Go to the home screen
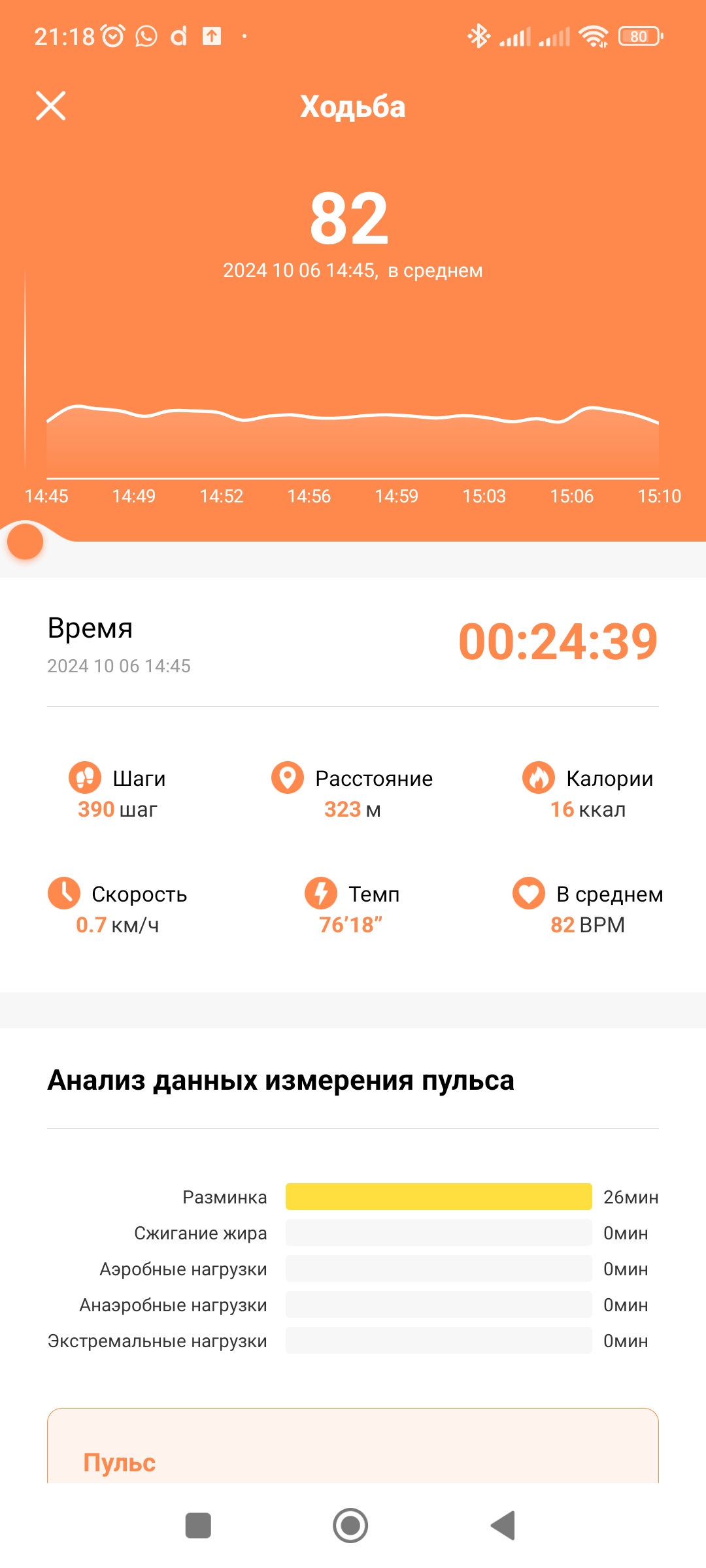Screen dimensions: 706x1568 coord(350,1526)
